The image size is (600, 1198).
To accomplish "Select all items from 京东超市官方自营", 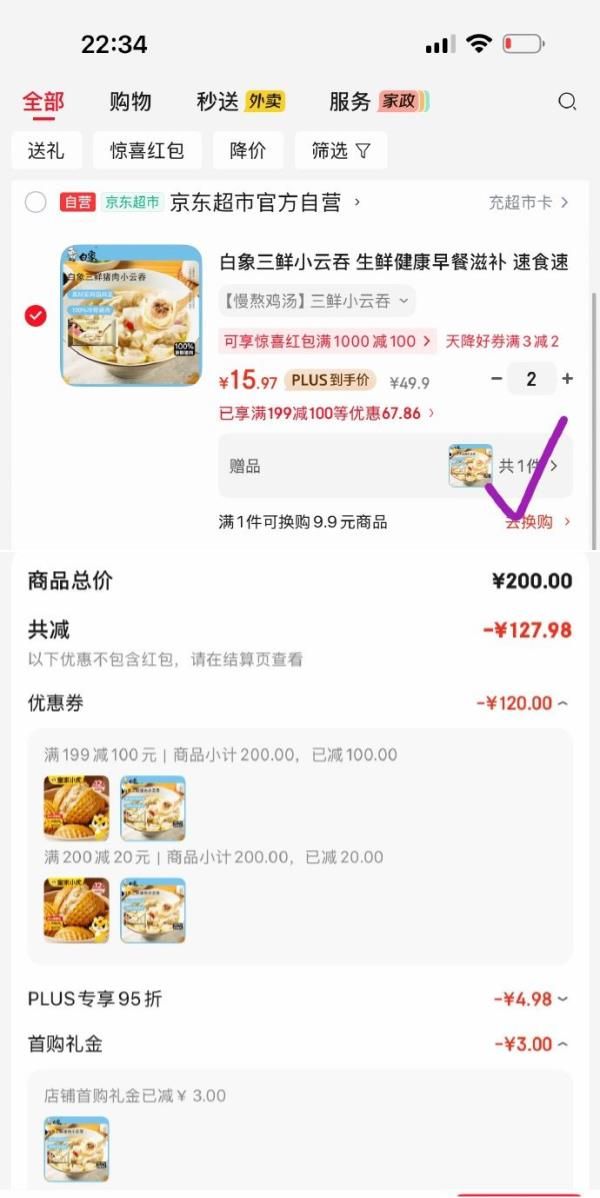I will pyautogui.click(x=36, y=202).
